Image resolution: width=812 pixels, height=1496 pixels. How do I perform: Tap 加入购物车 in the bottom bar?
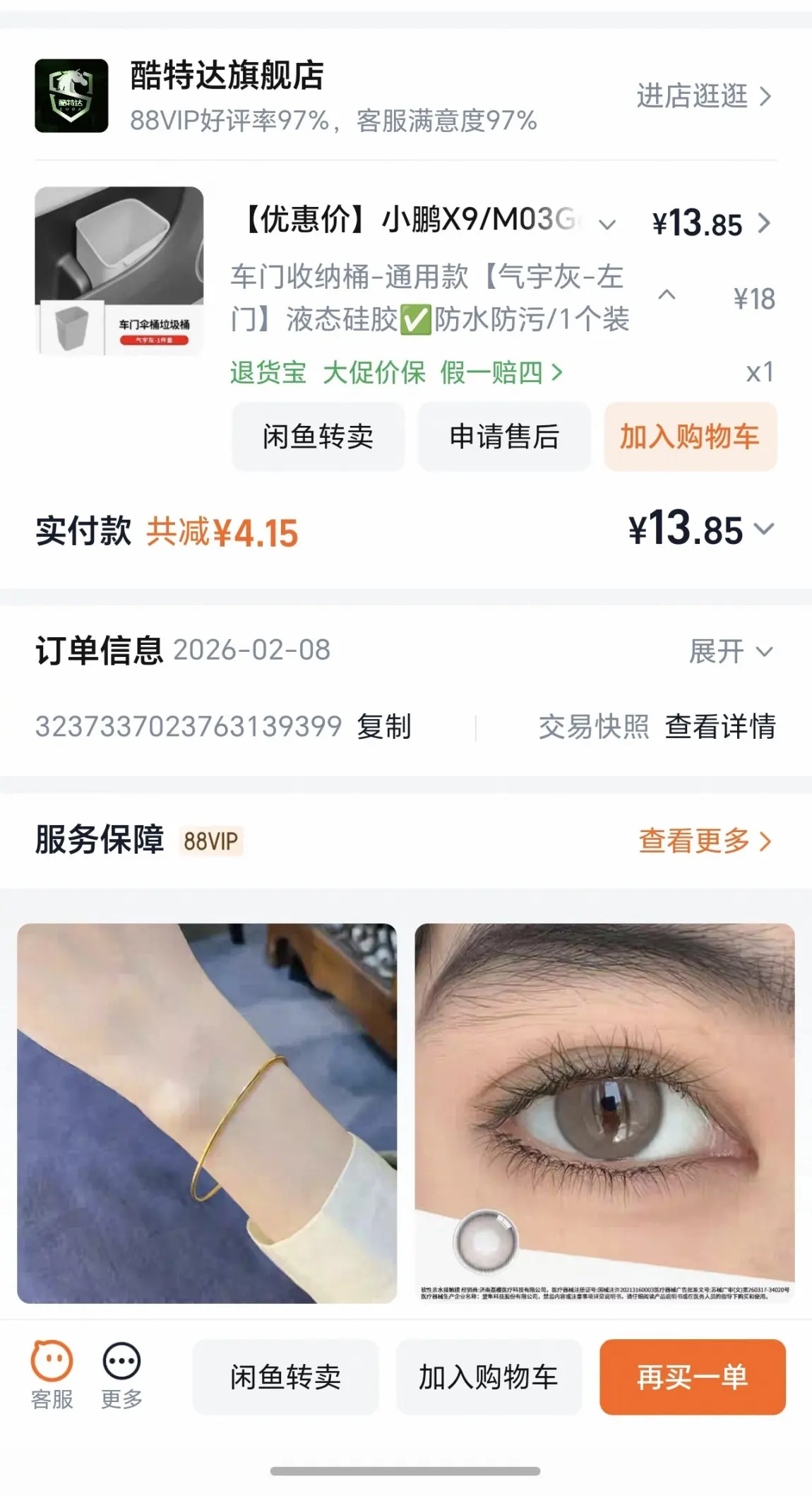point(488,1377)
